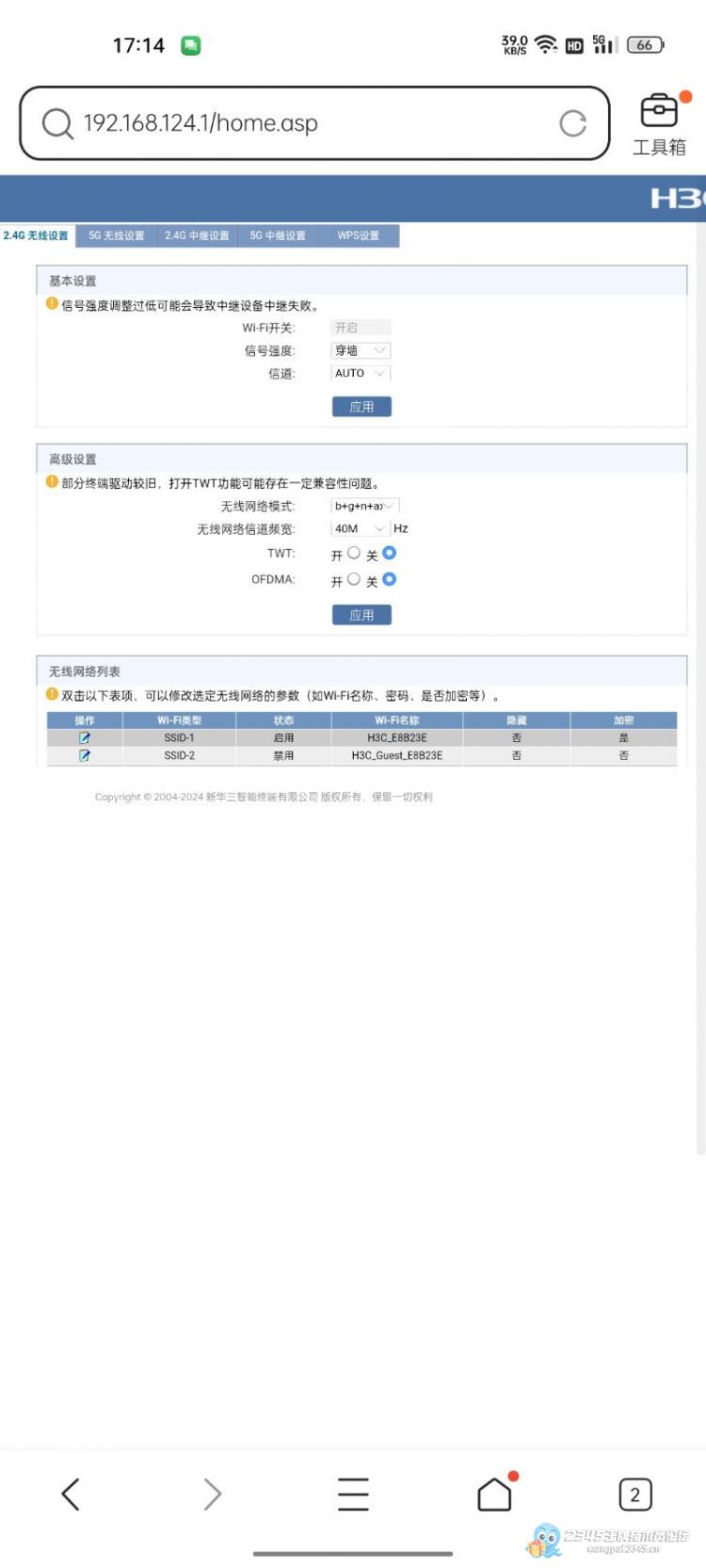Image resolution: width=706 pixels, height=1568 pixels.
Task: Expand the 信号强度 dropdown set to 穿墙
Action: tap(361, 350)
